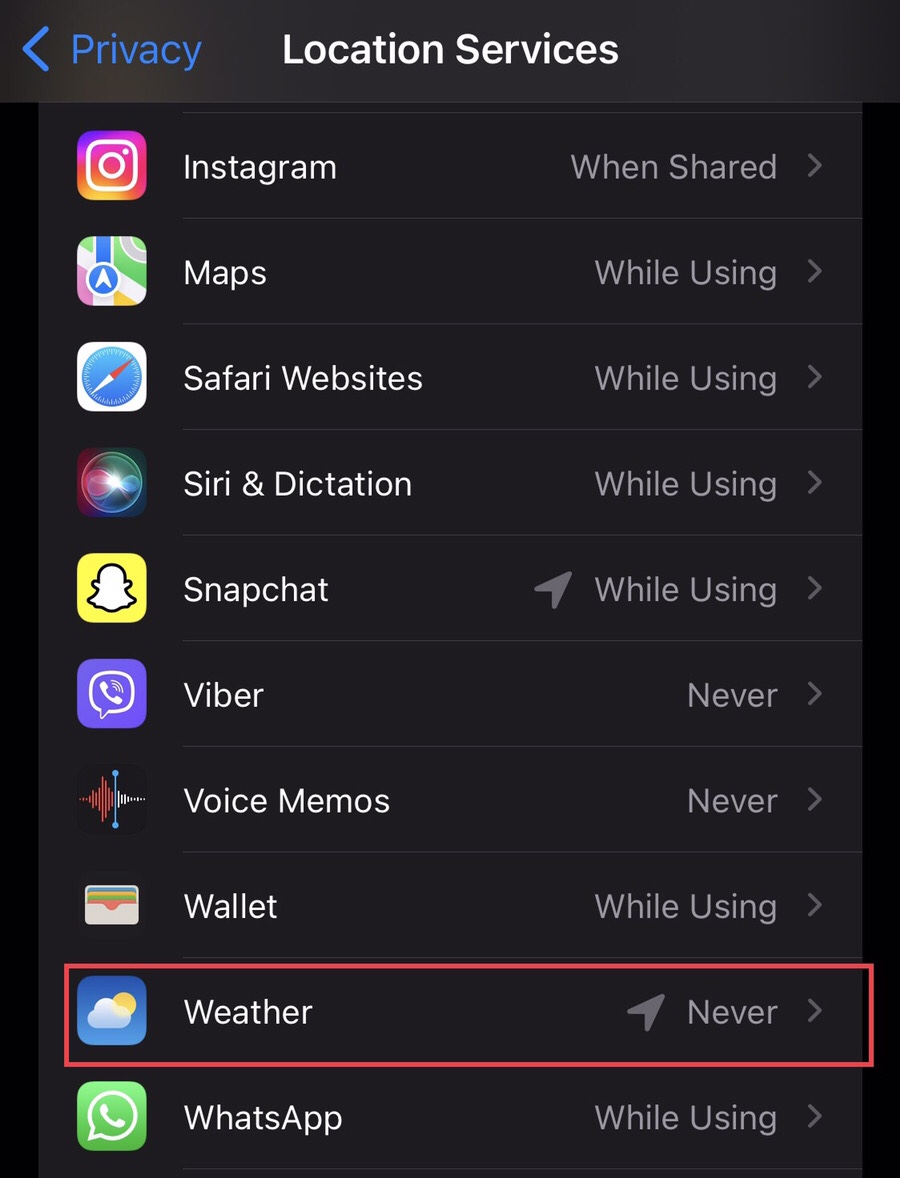
Task: Tap the Snapchat ghost icon
Action: point(111,588)
